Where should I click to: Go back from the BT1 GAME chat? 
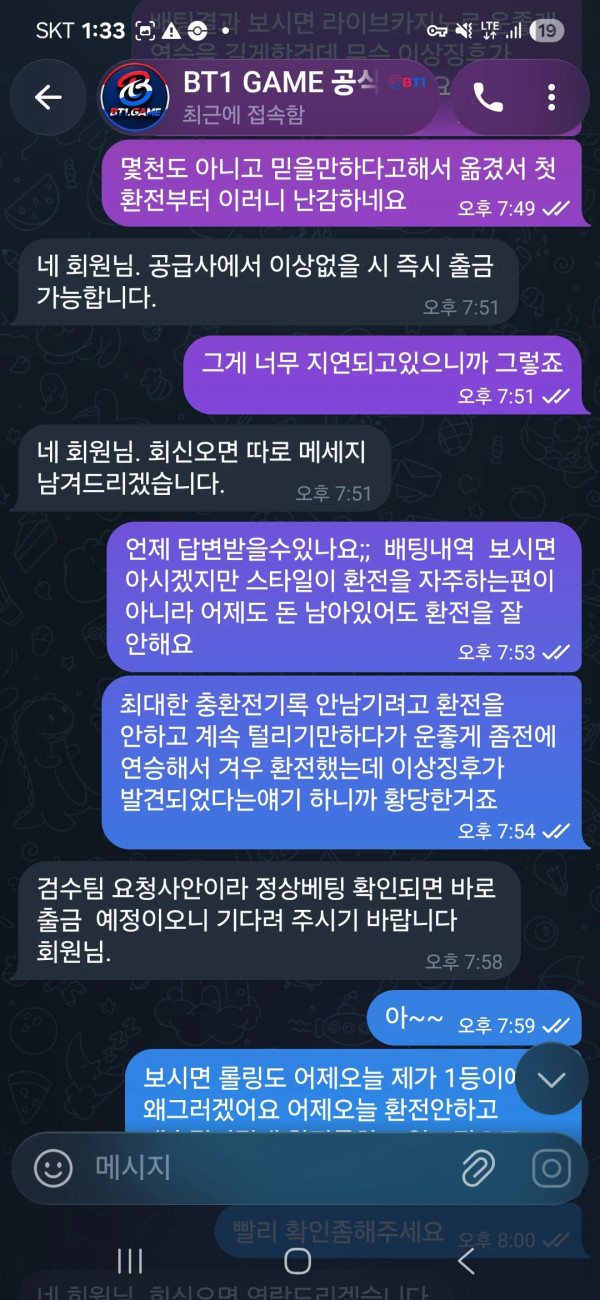48,97
